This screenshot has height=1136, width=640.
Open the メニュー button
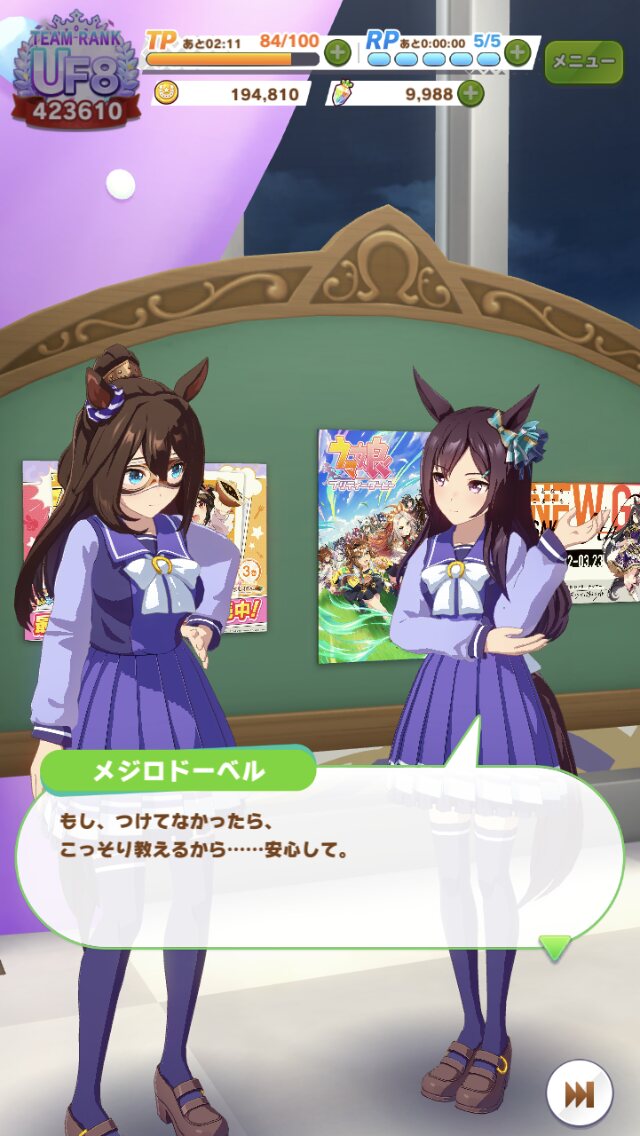(x=583, y=62)
